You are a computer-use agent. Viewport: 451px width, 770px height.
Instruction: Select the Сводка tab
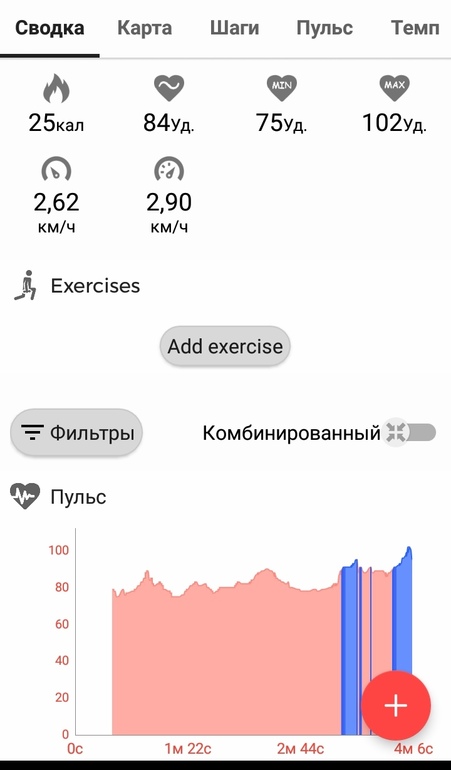(x=50, y=28)
